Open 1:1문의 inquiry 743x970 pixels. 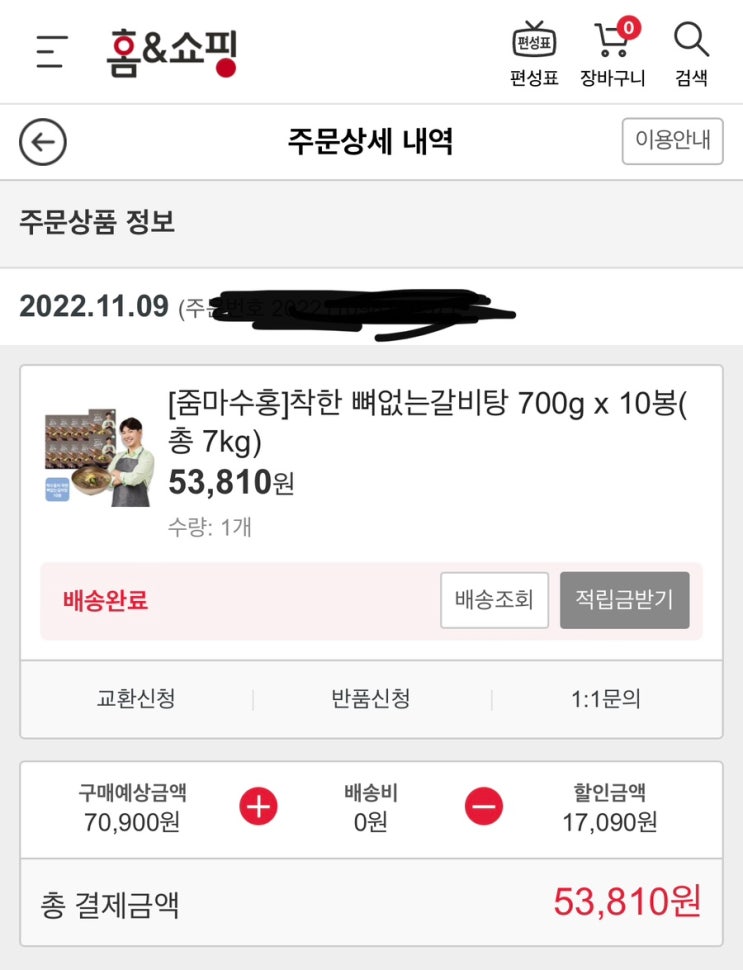(606, 699)
